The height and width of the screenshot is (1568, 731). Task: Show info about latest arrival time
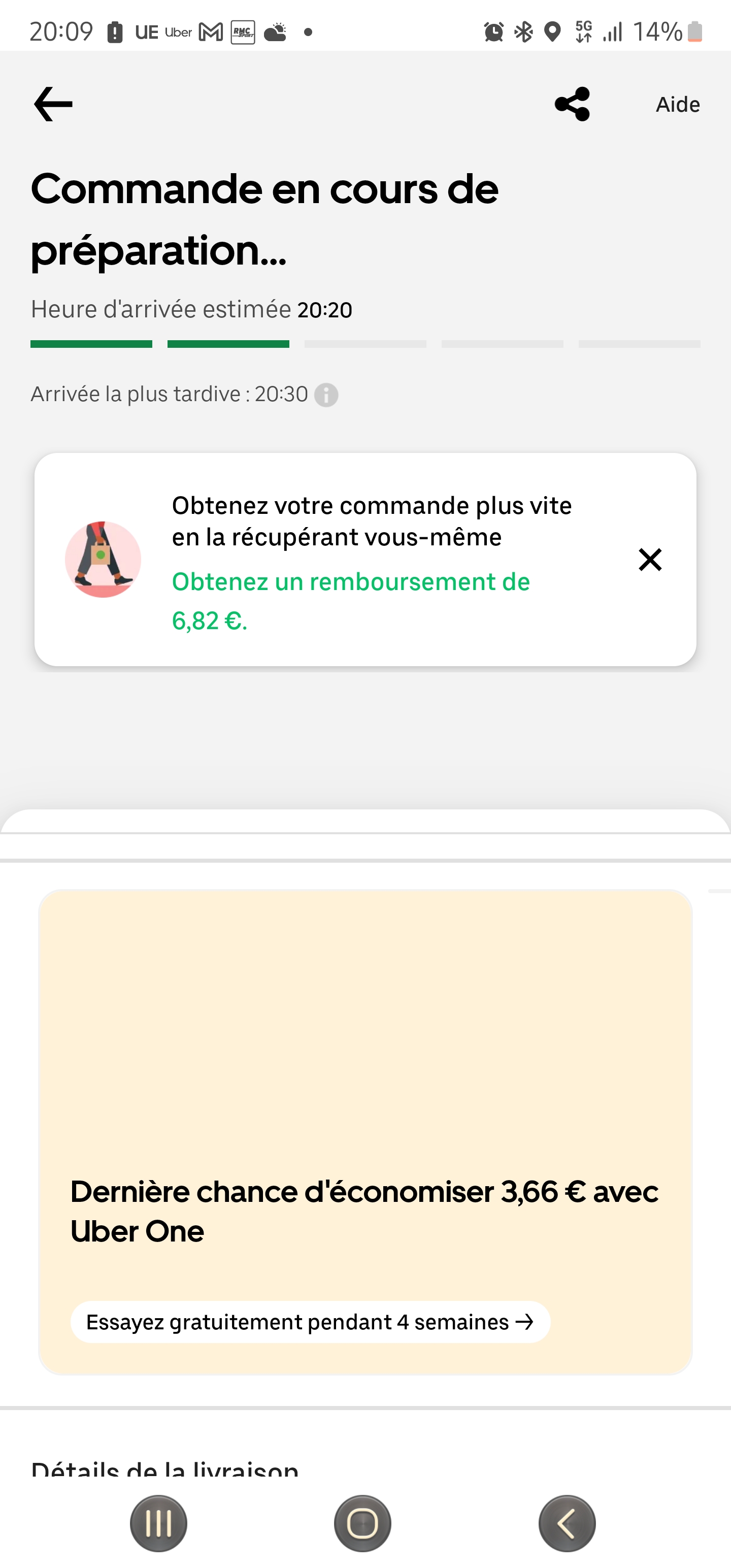click(326, 395)
